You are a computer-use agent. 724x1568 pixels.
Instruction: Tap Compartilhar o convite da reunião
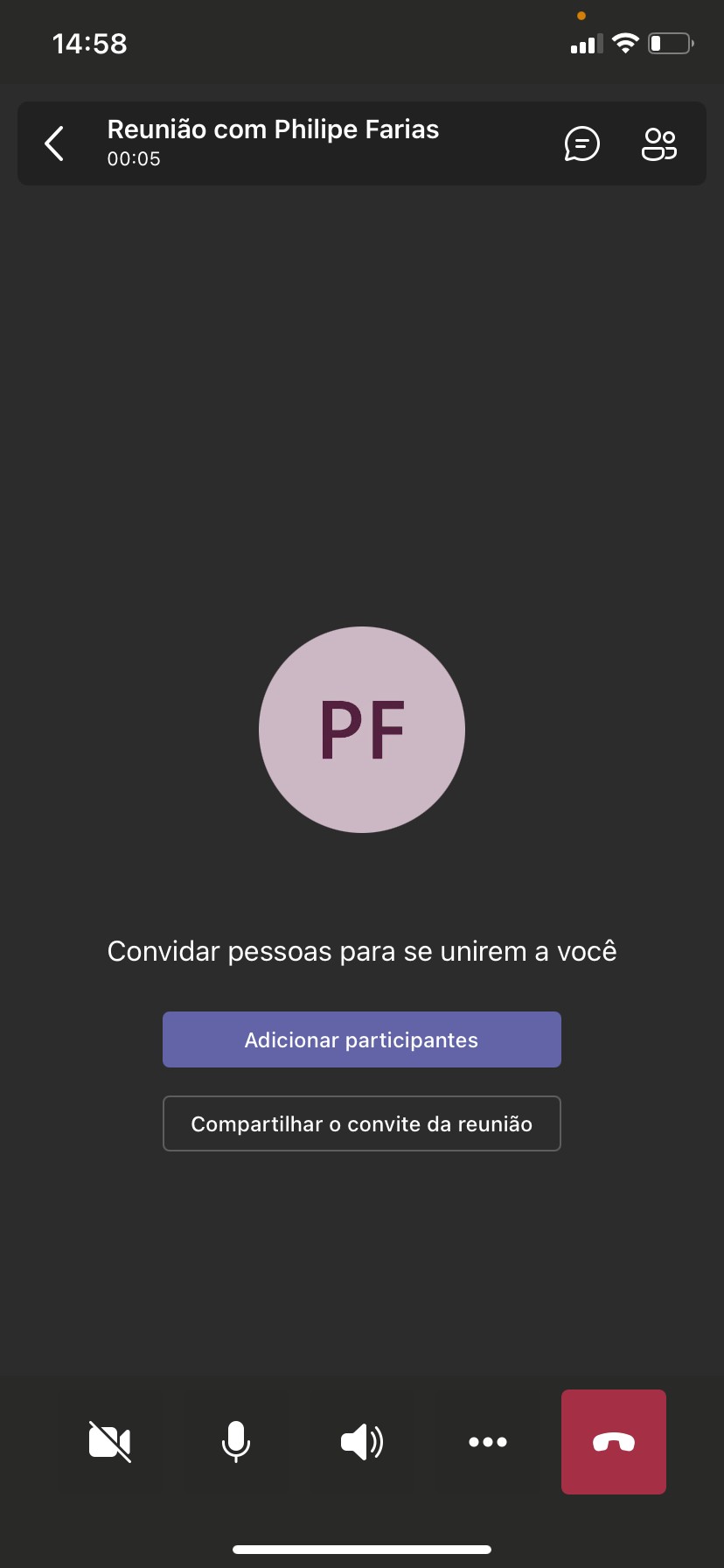[361, 1123]
